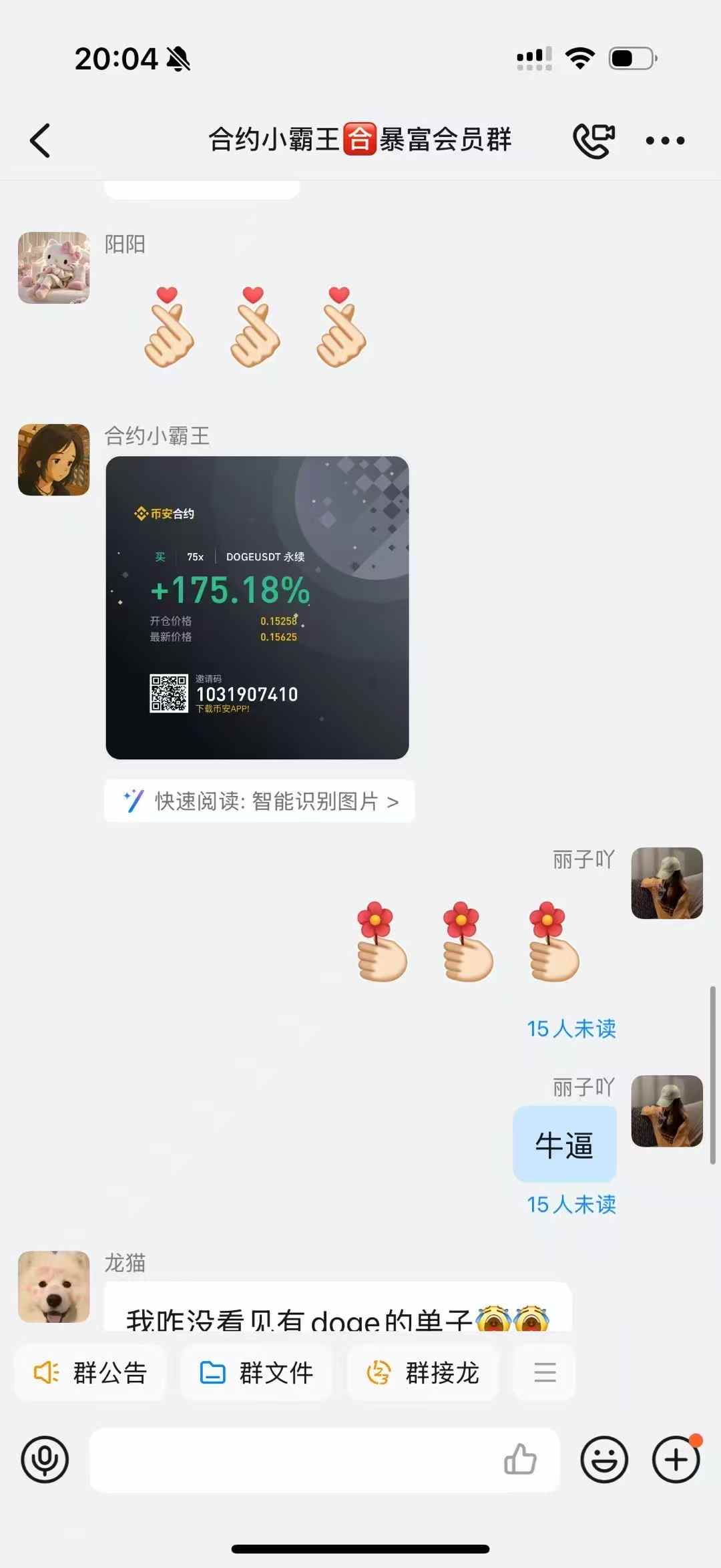View the DOGEUSDT +175.18% image message
Image resolution: width=721 pixels, height=1568 pixels.
tap(257, 607)
